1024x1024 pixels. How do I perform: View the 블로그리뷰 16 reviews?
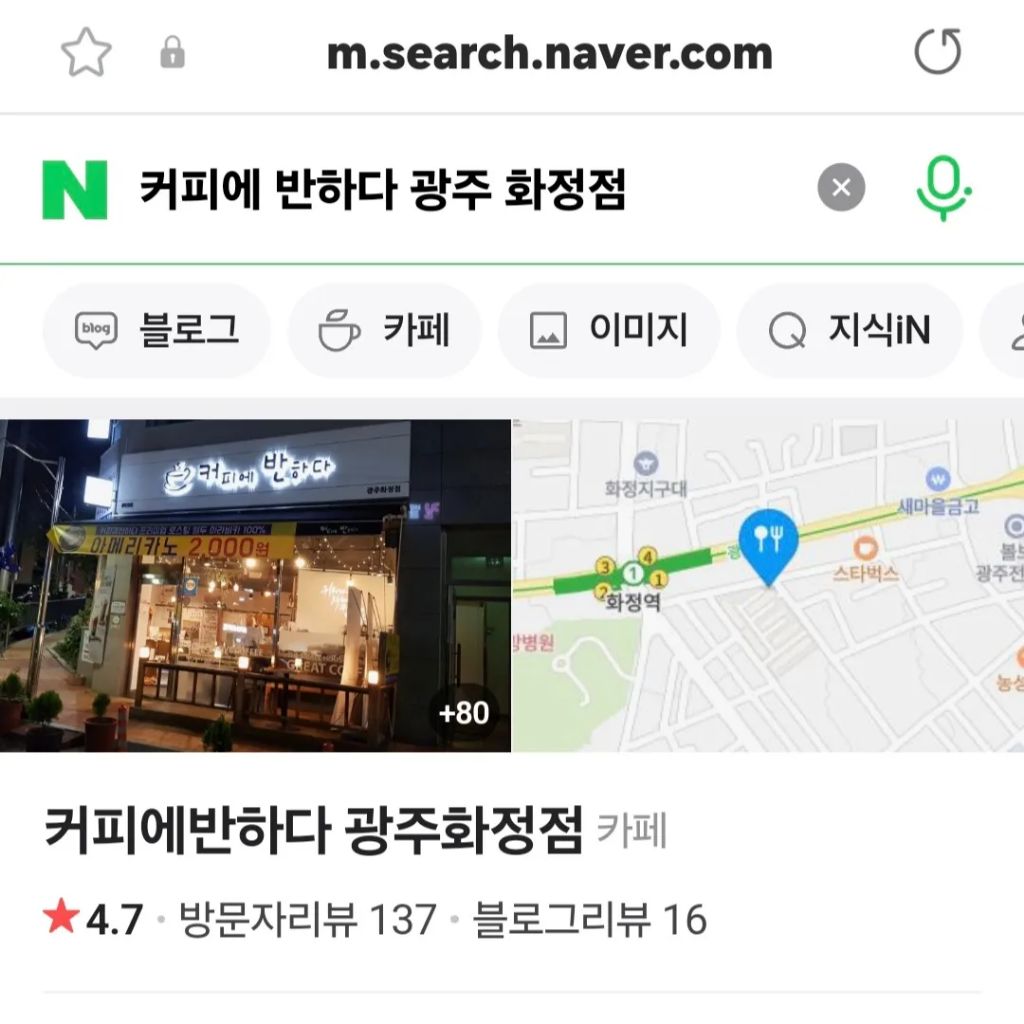coord(589,919)
